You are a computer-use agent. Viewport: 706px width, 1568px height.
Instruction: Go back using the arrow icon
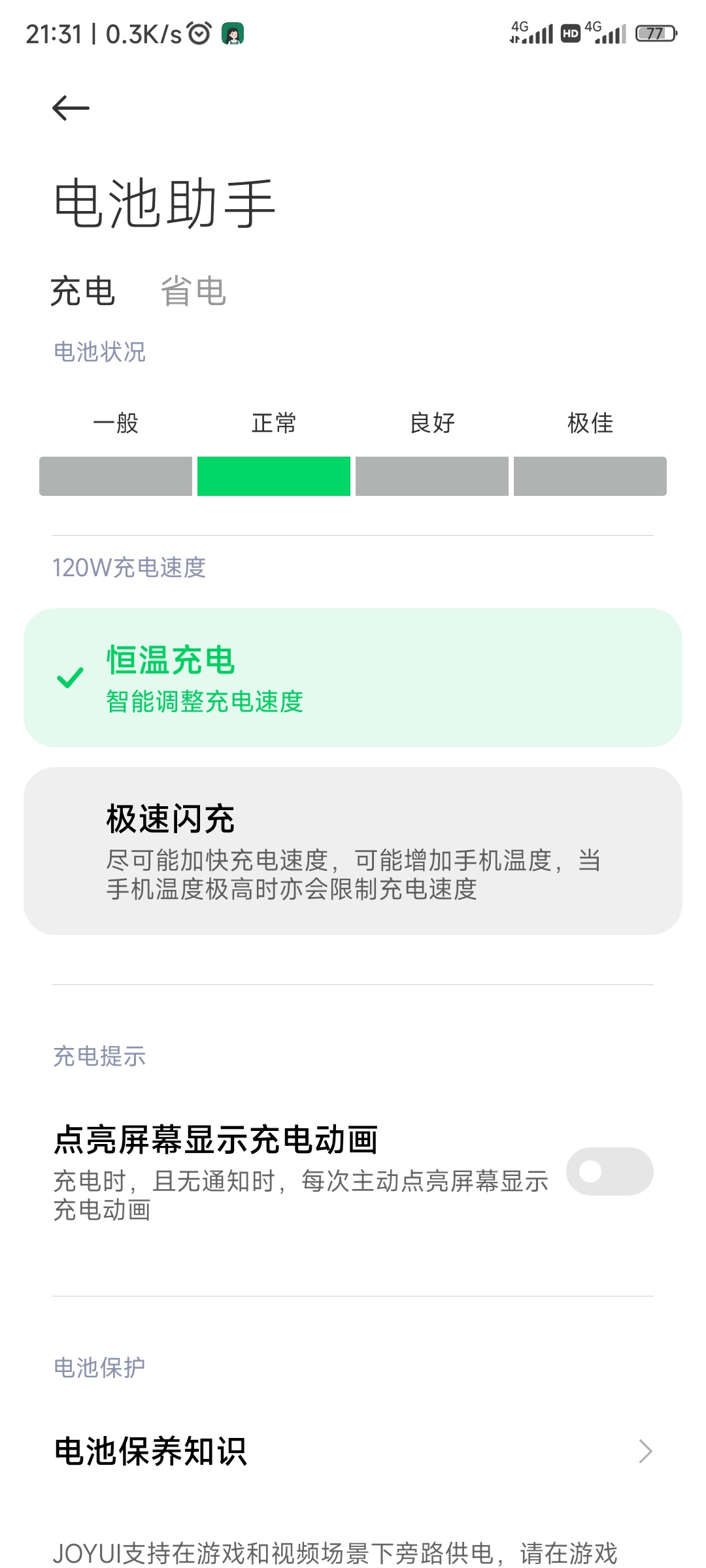tap(71, 108)
